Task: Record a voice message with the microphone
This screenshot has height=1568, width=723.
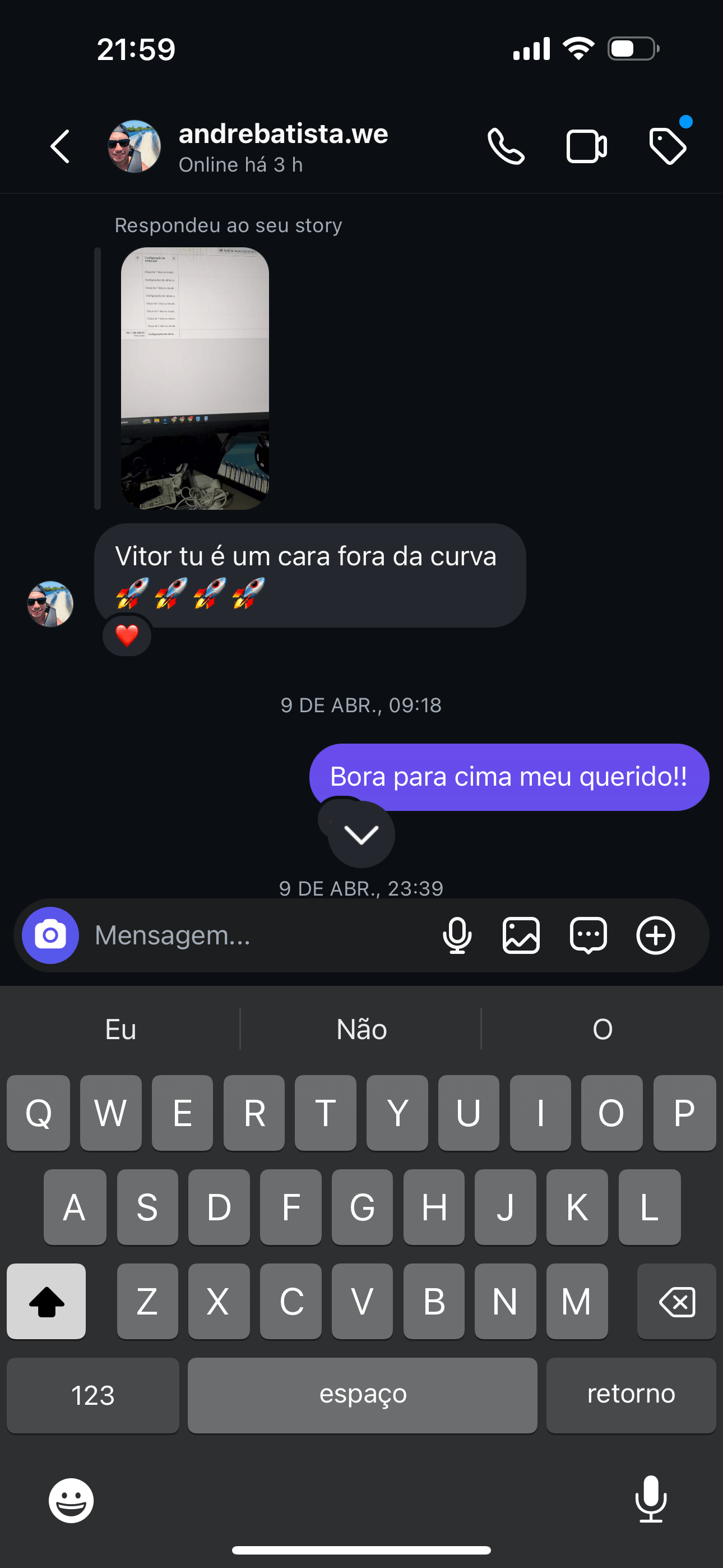Action: click(457, 935)
